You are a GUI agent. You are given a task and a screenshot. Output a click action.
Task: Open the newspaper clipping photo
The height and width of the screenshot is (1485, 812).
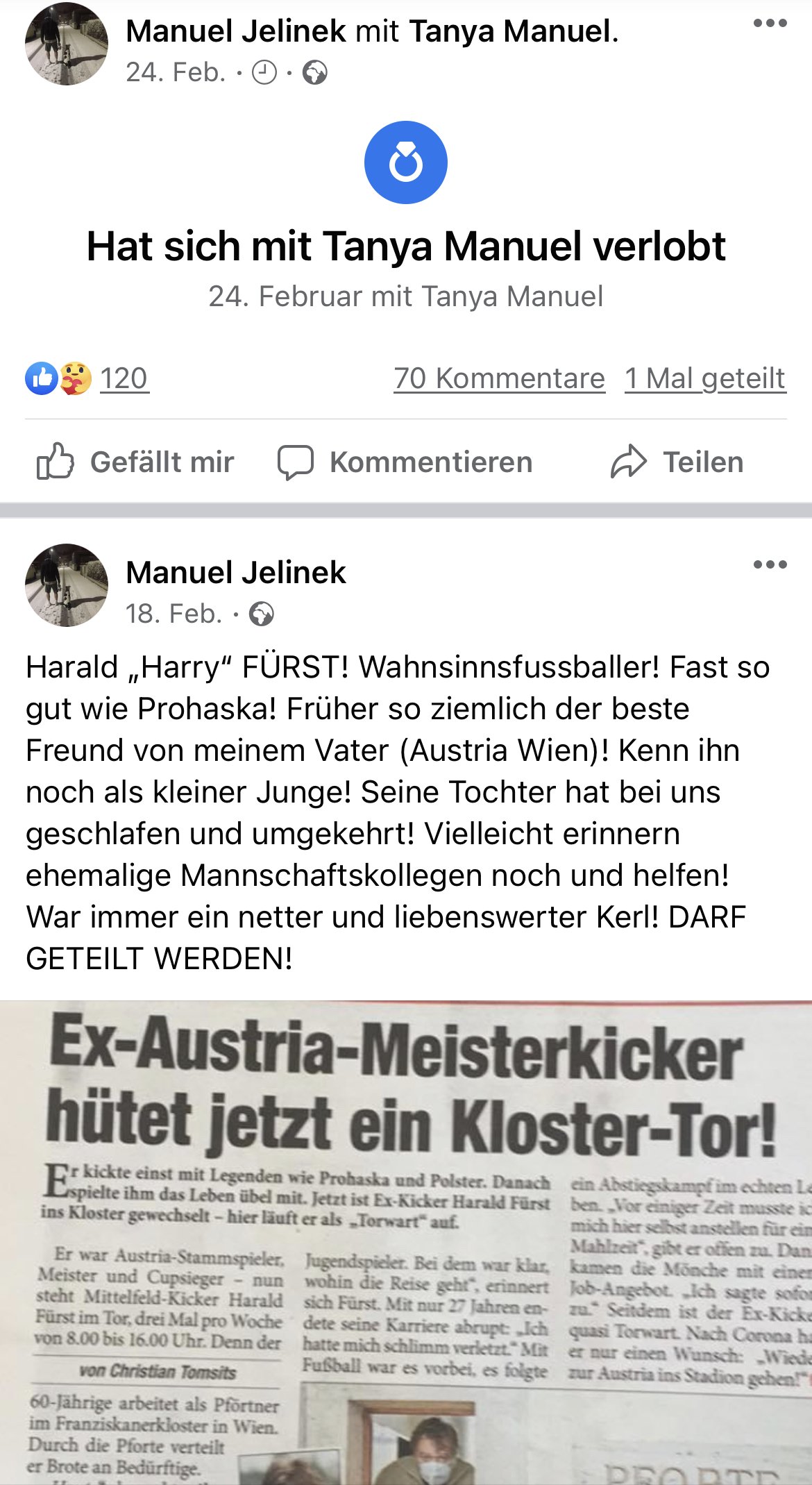[x=406, y=1243]
